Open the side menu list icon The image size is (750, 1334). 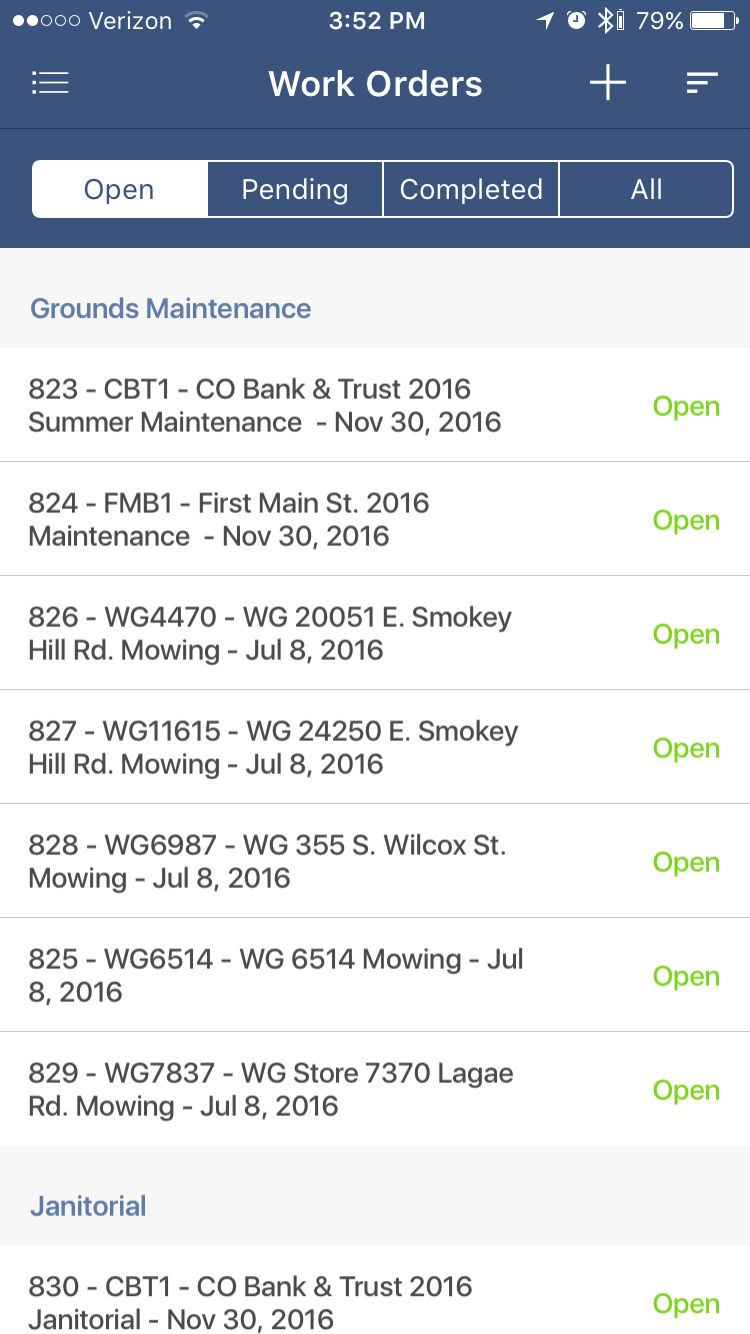pos(50,83)
